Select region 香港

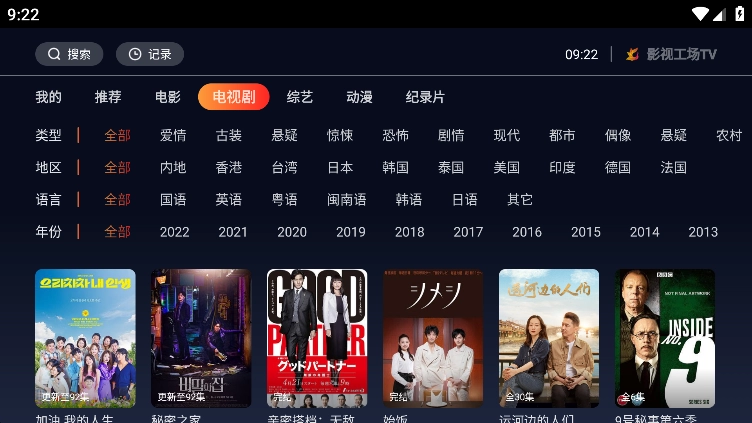(x=229, y=167)
